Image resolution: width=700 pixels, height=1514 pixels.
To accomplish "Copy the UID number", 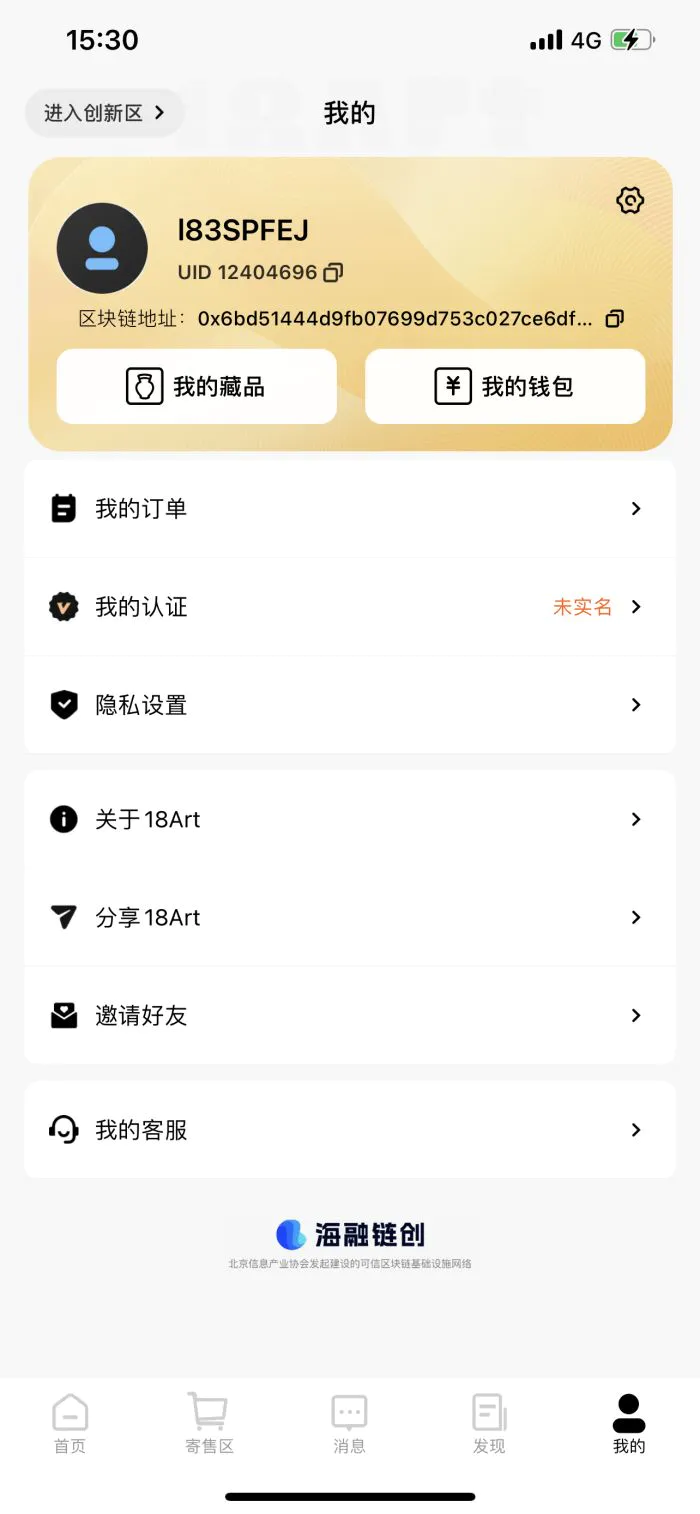I will [334, 272].
